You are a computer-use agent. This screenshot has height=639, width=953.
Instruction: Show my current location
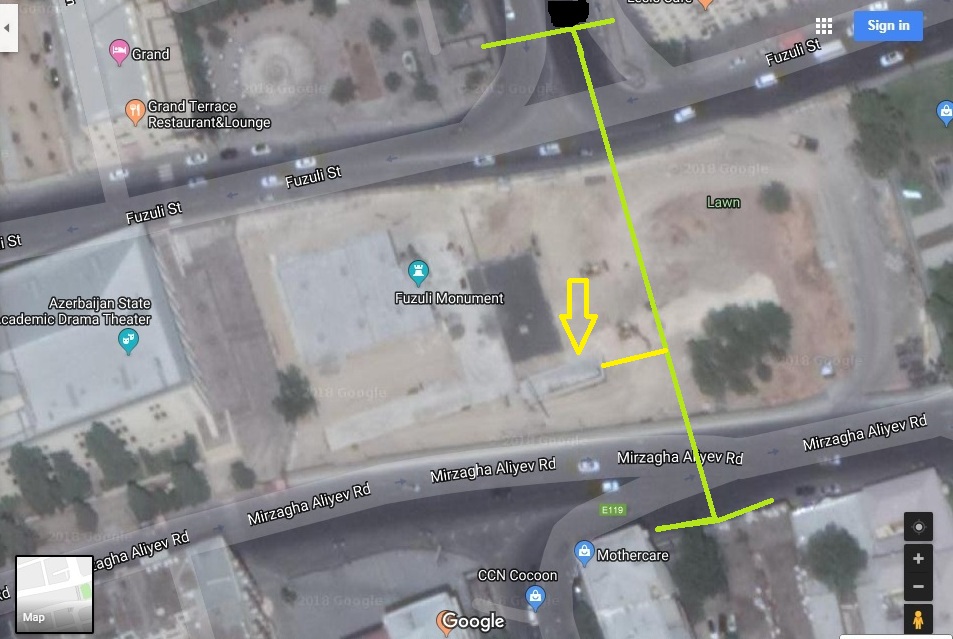point(918,527)
